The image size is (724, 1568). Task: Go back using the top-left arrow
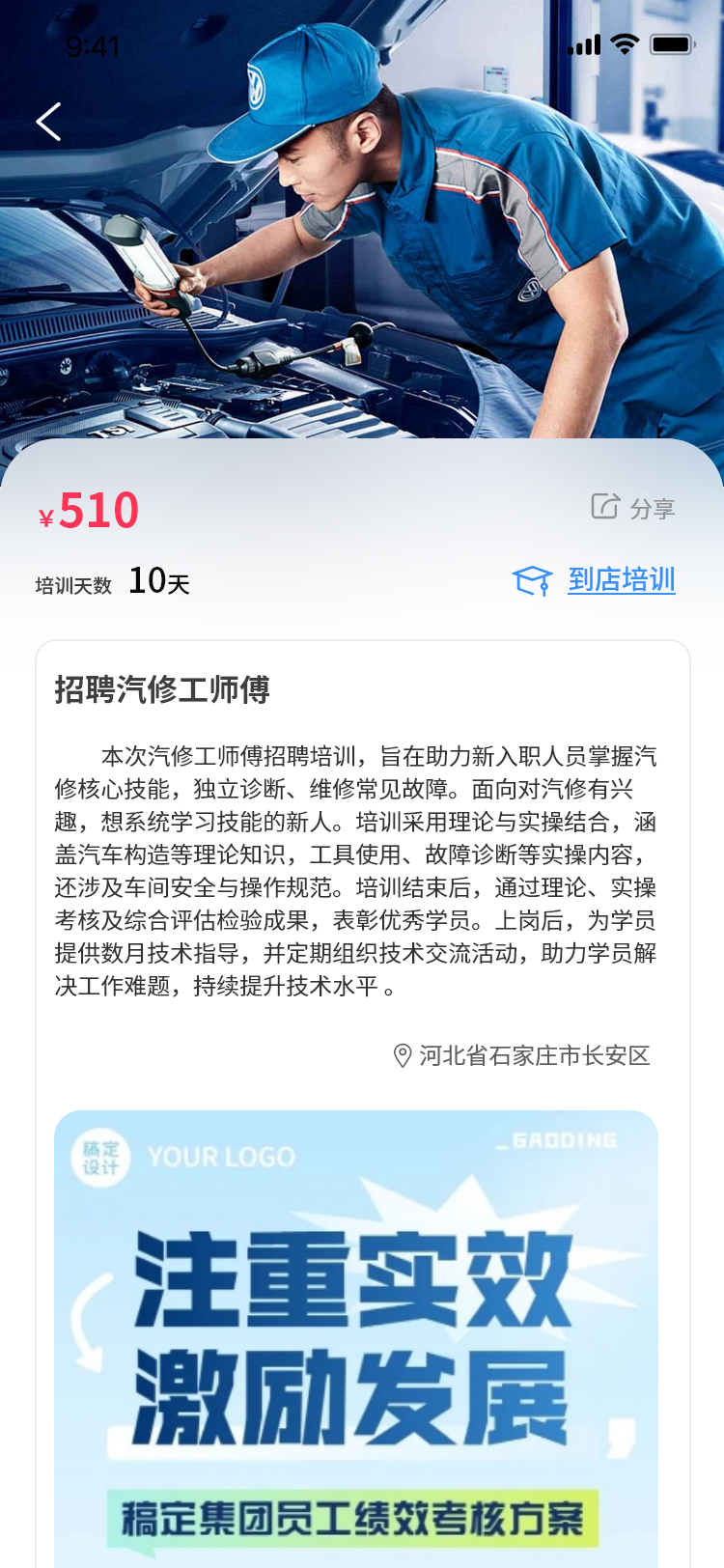click(x=48, y=122)
